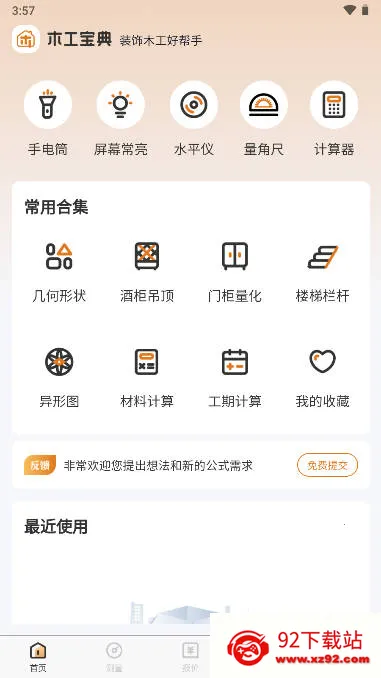The height and width of the screenshot is (678, 381).
Task: Go to 楼梯栏杆 calculations
Action: pos(323,272)
